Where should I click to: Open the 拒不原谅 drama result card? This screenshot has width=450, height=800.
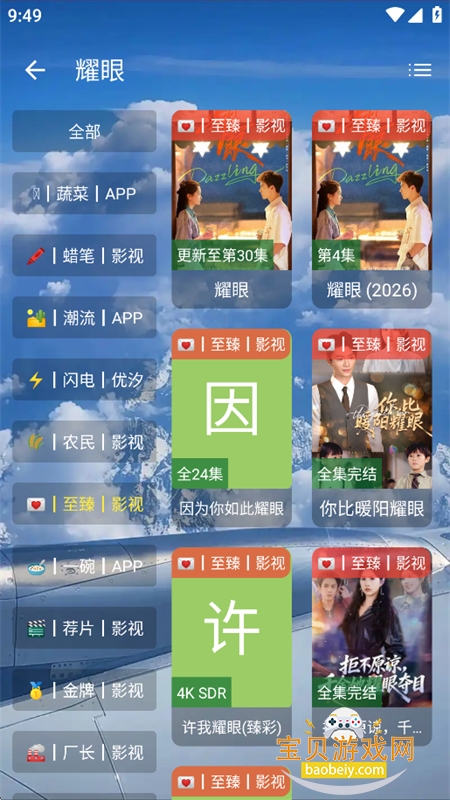[372, 646]
